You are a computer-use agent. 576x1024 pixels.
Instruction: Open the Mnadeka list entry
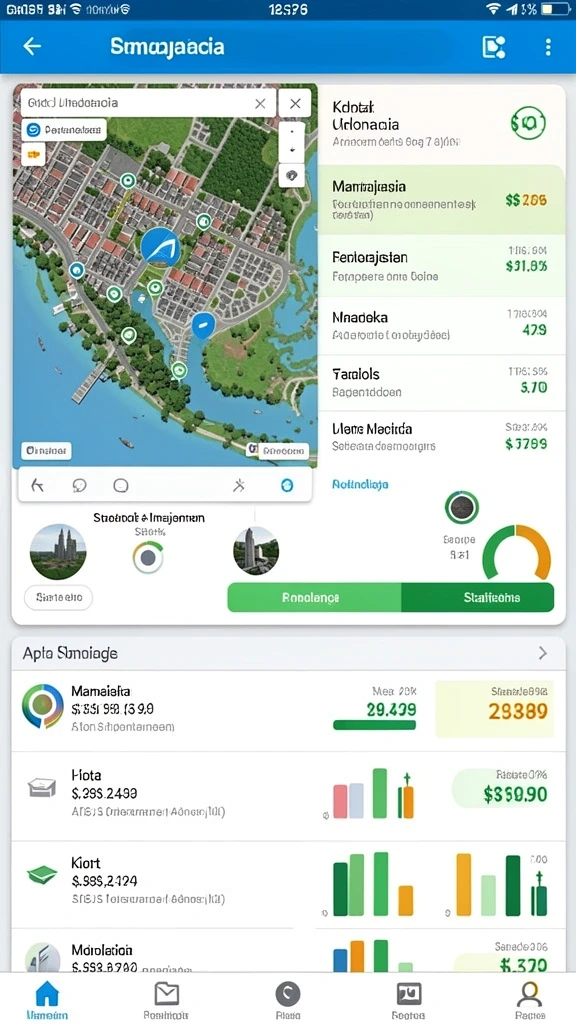(x=441, y=326)
